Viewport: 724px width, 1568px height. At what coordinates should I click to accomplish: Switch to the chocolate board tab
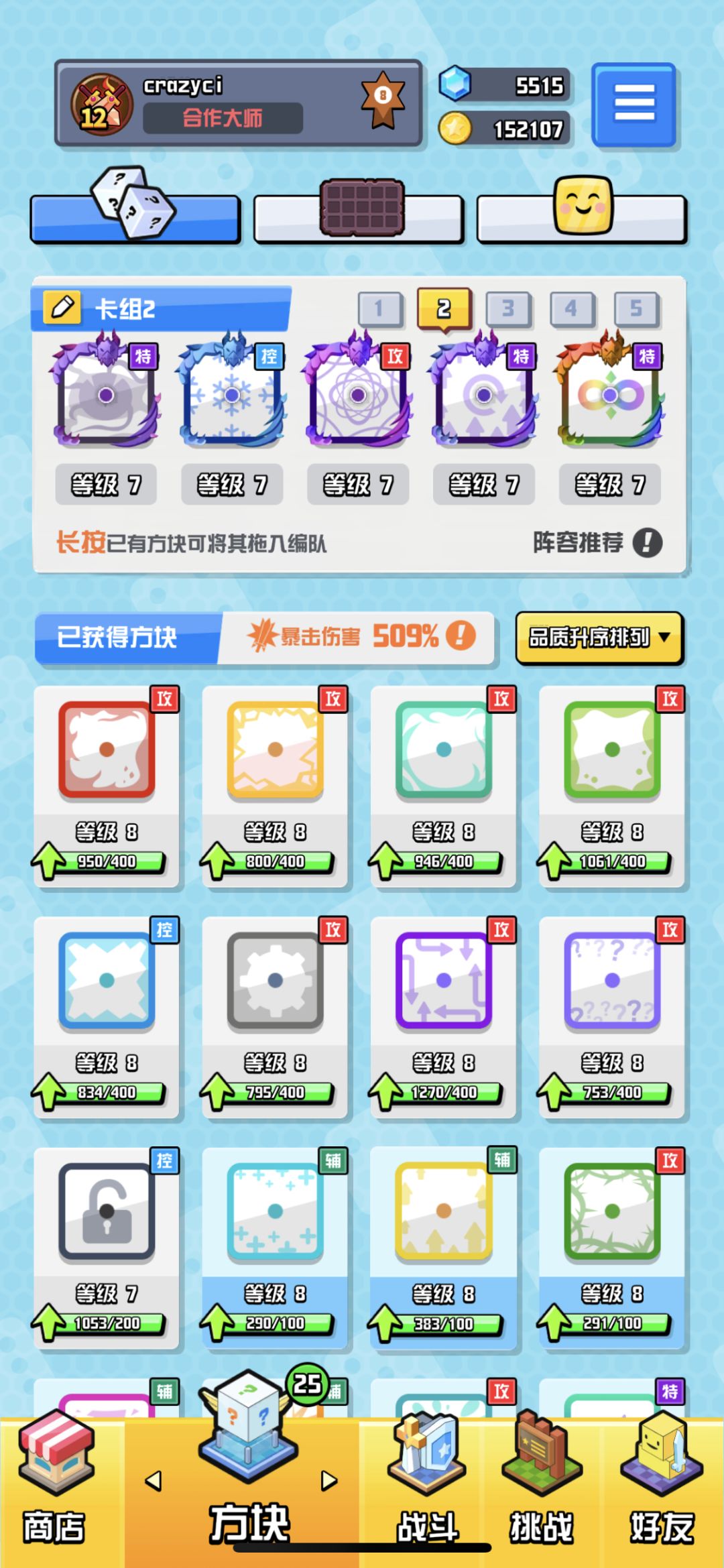[359, 209]
